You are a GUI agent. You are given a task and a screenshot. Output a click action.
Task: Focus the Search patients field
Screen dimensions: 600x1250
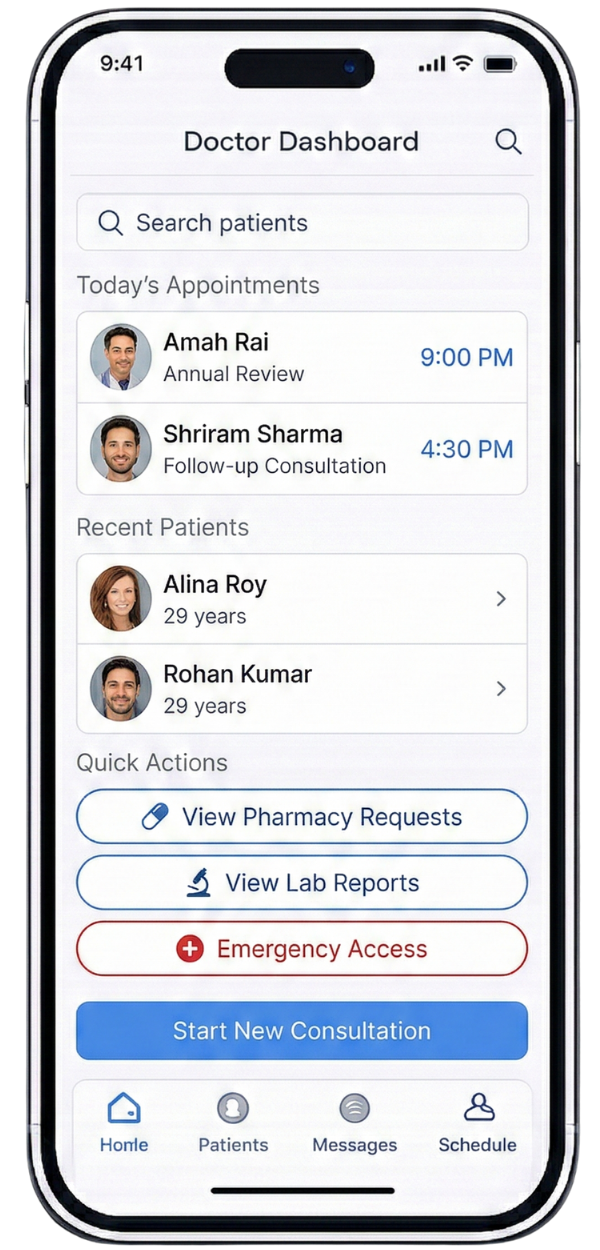[x=302, y=222]
